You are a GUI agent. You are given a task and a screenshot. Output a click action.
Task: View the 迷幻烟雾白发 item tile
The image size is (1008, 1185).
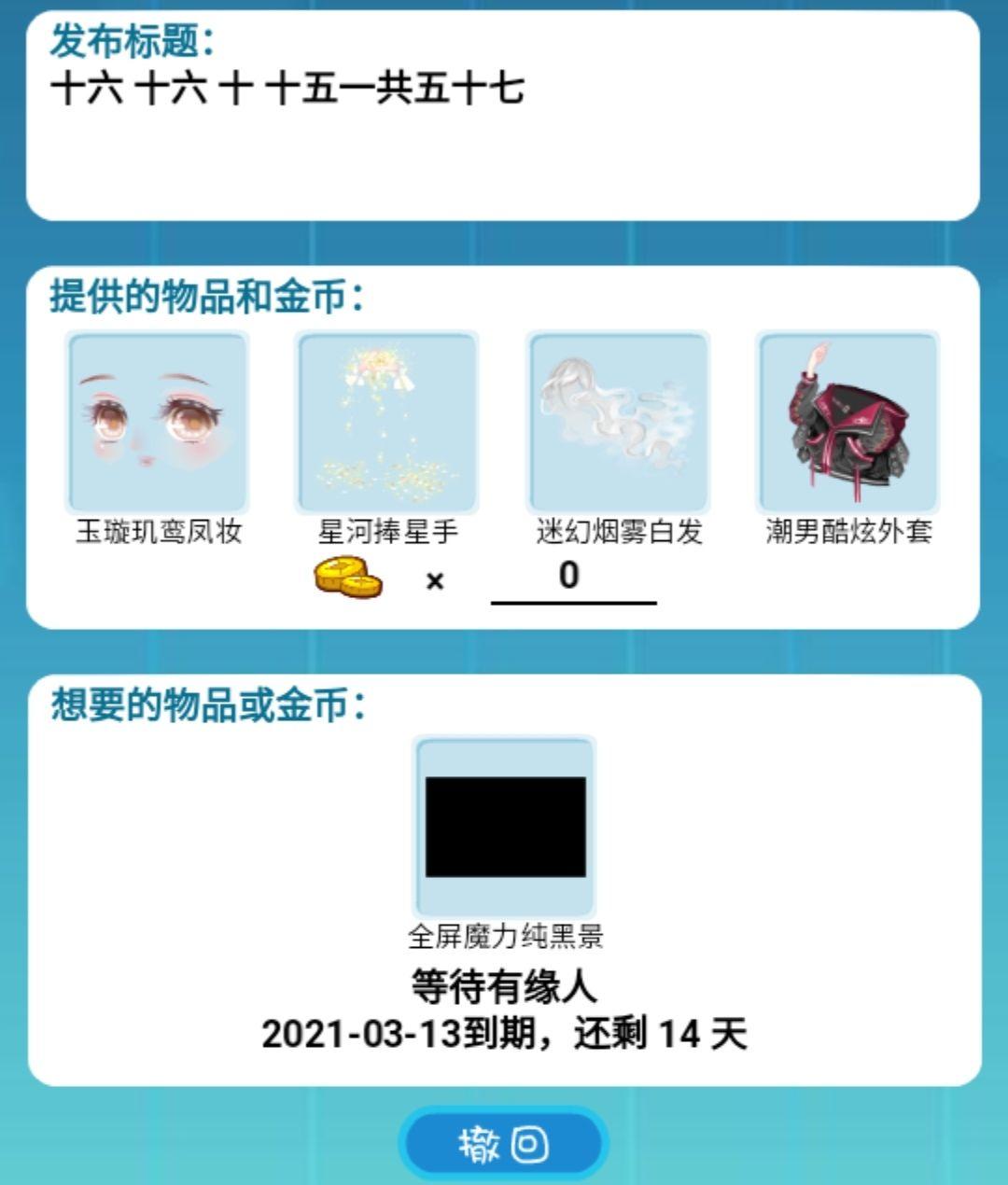pos(618,422)
